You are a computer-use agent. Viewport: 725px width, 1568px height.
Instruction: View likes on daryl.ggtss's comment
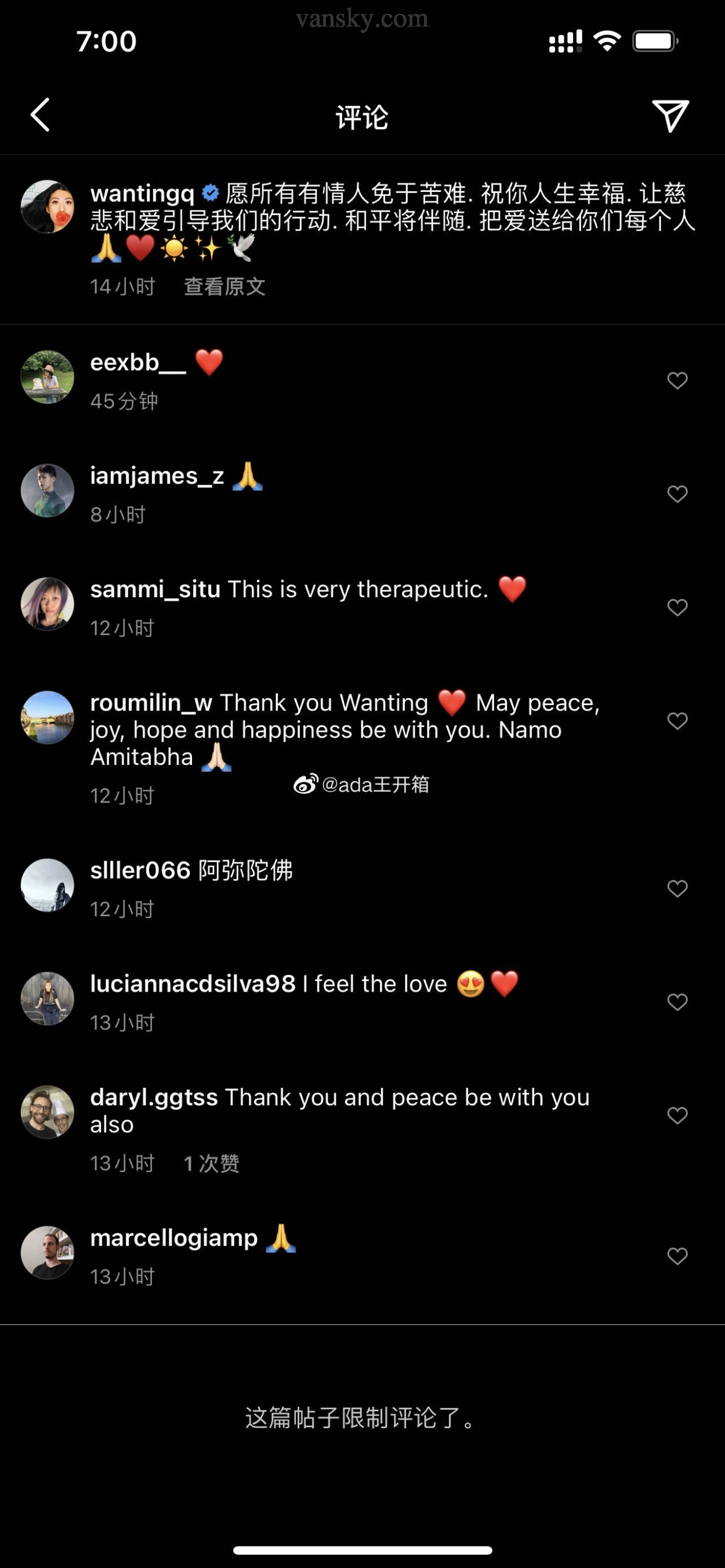click(211, 1163)
